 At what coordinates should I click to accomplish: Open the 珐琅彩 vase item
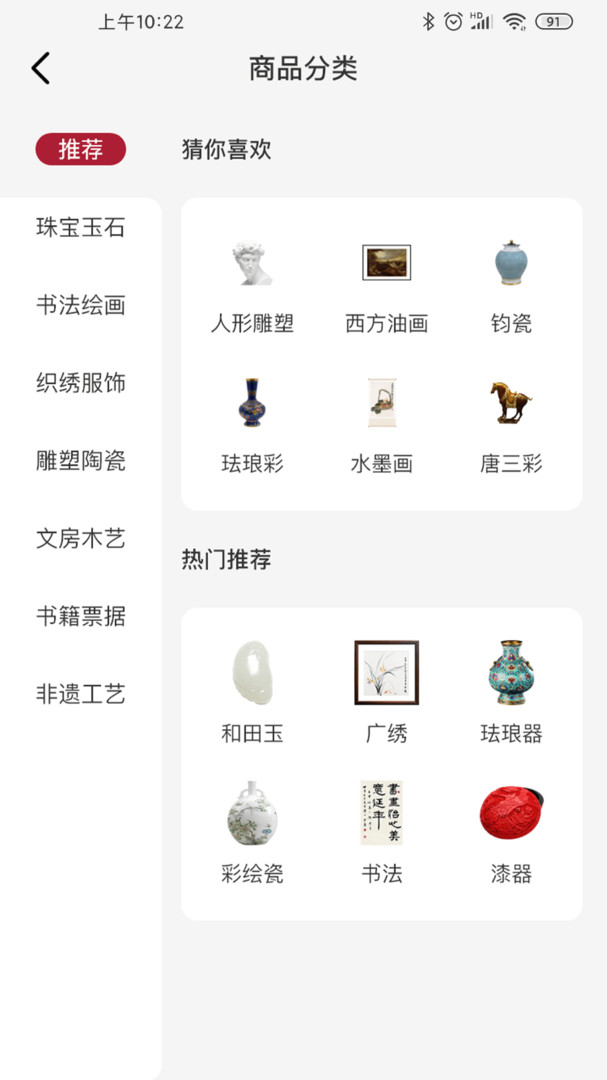[x=252, y=425]
